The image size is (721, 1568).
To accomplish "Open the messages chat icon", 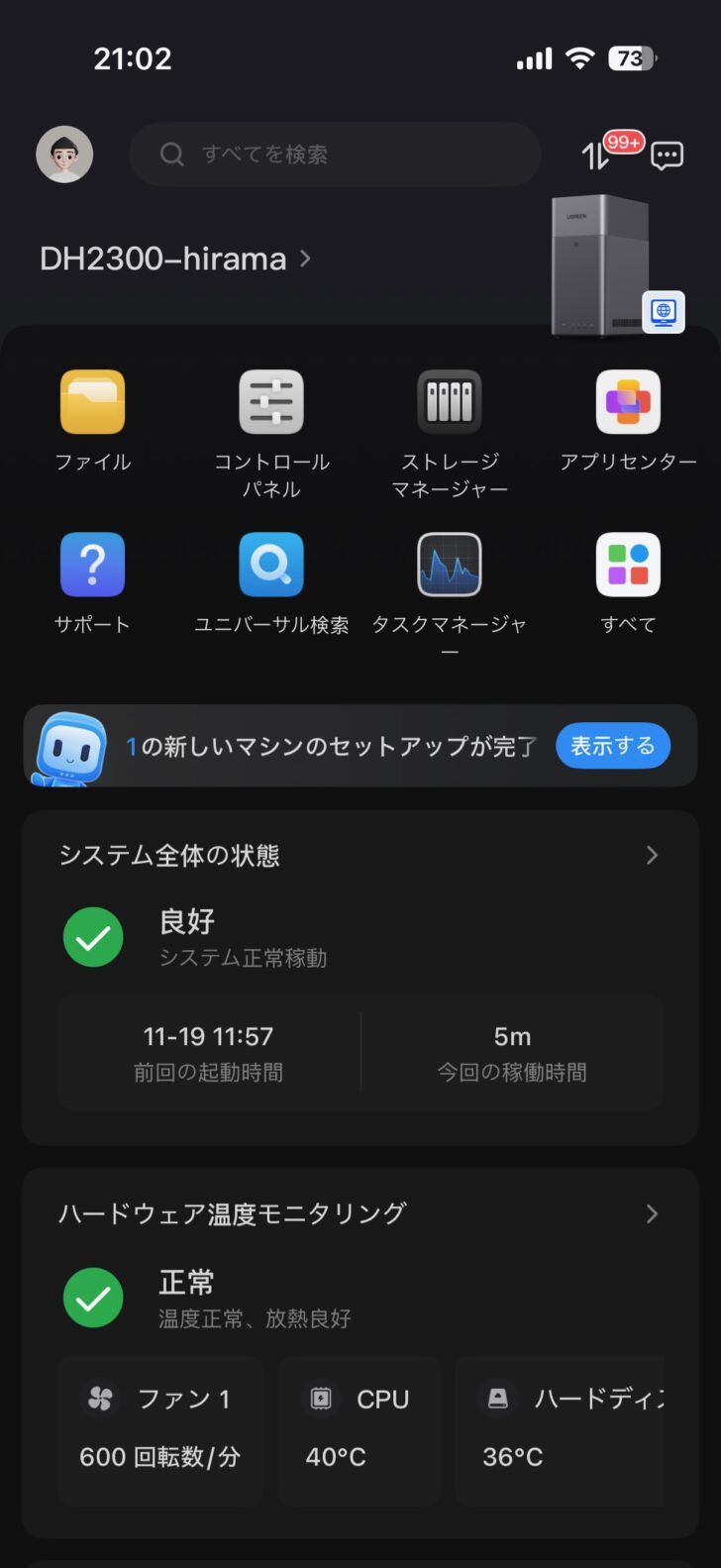I will [667, 156].
